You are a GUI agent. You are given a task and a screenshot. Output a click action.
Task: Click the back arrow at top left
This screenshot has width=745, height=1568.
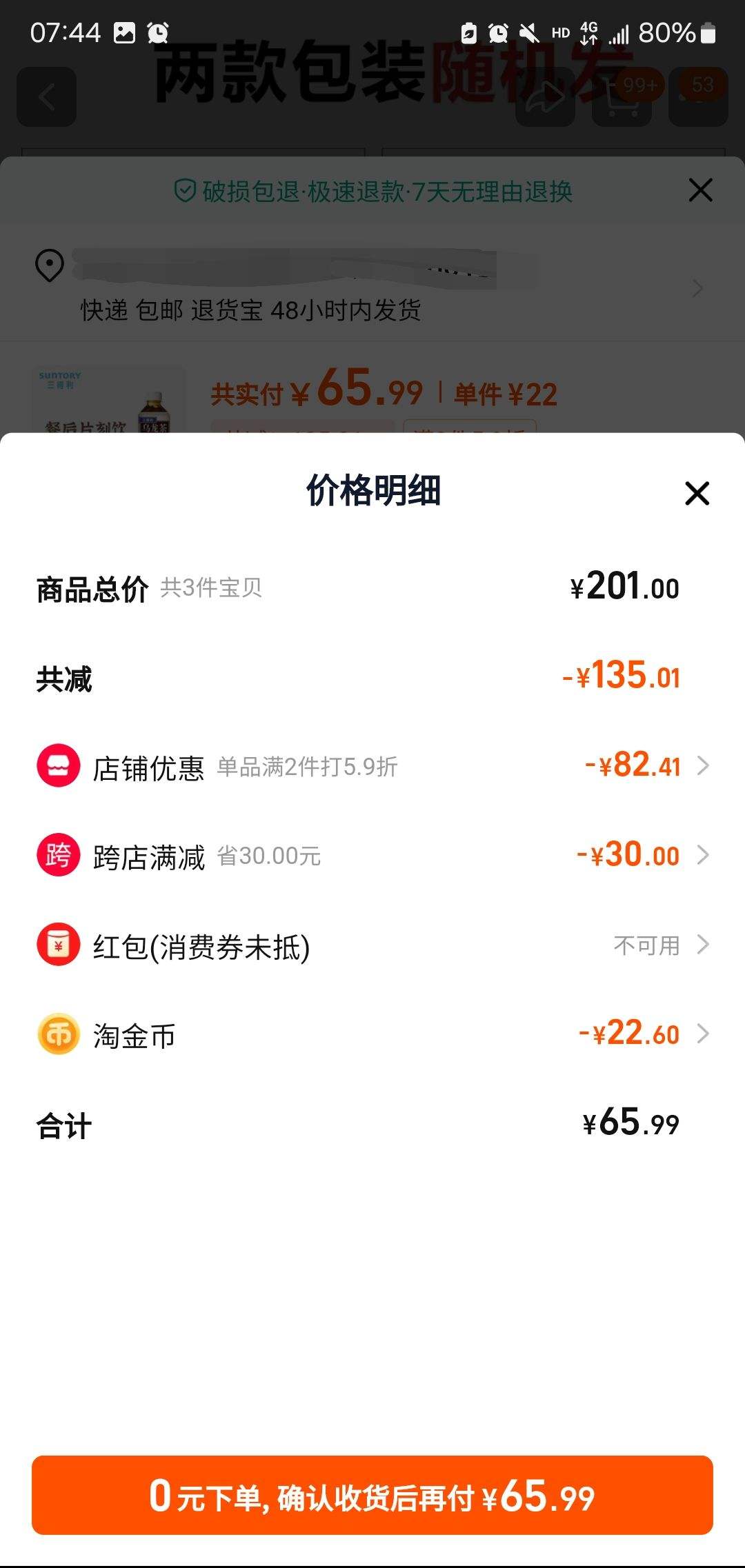pyautogui.click(x=46, y=95)
